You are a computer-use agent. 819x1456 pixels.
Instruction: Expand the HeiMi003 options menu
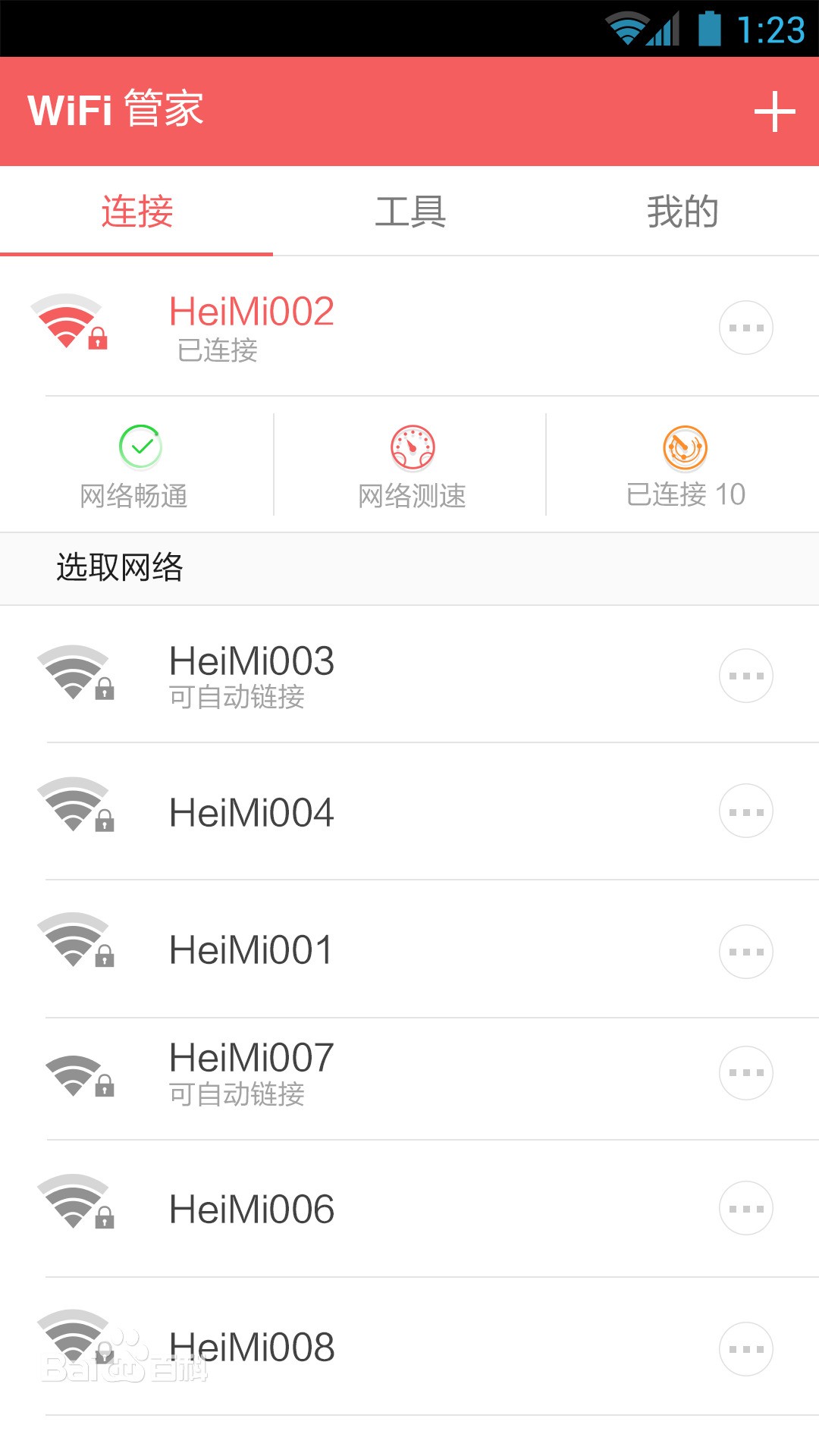(x=745, y=675)
